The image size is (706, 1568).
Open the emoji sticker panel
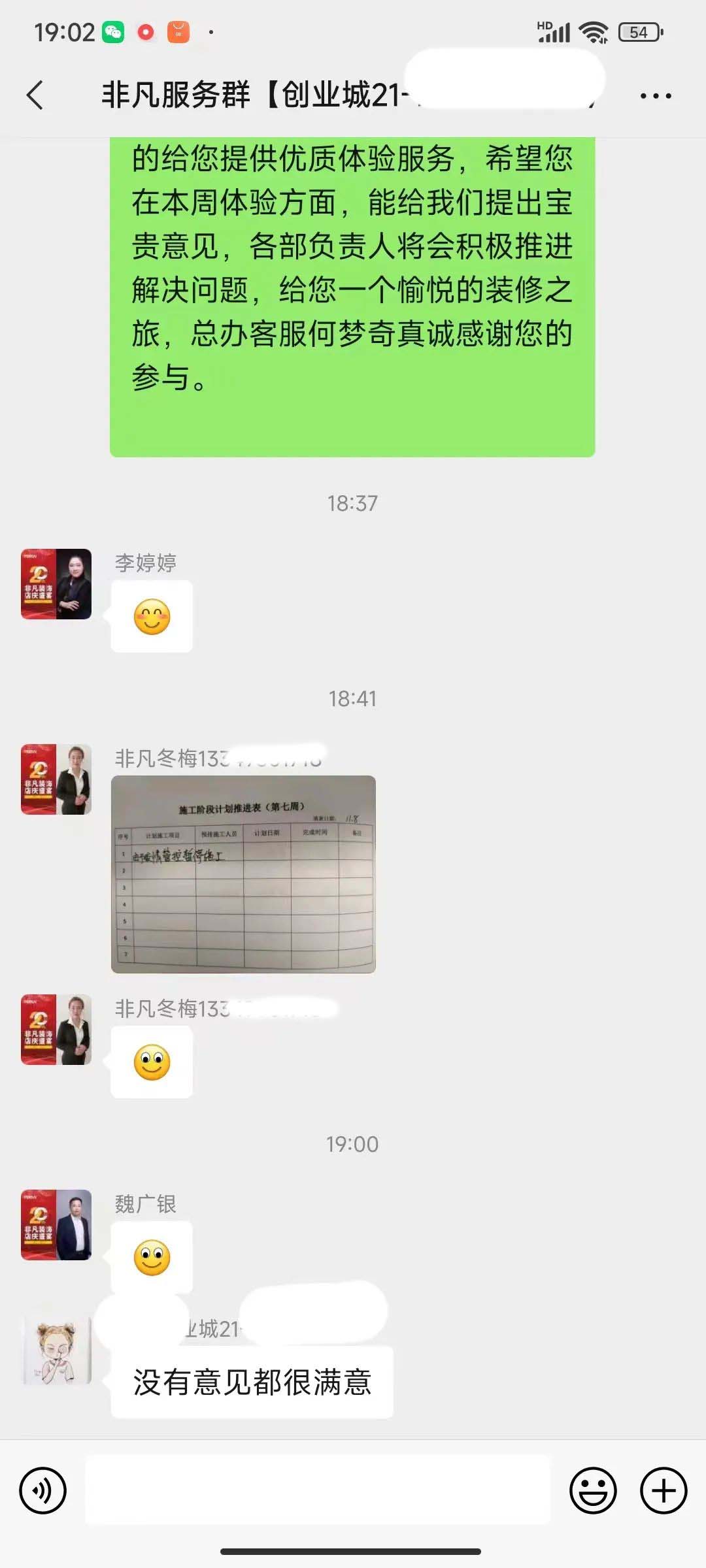593,1490
